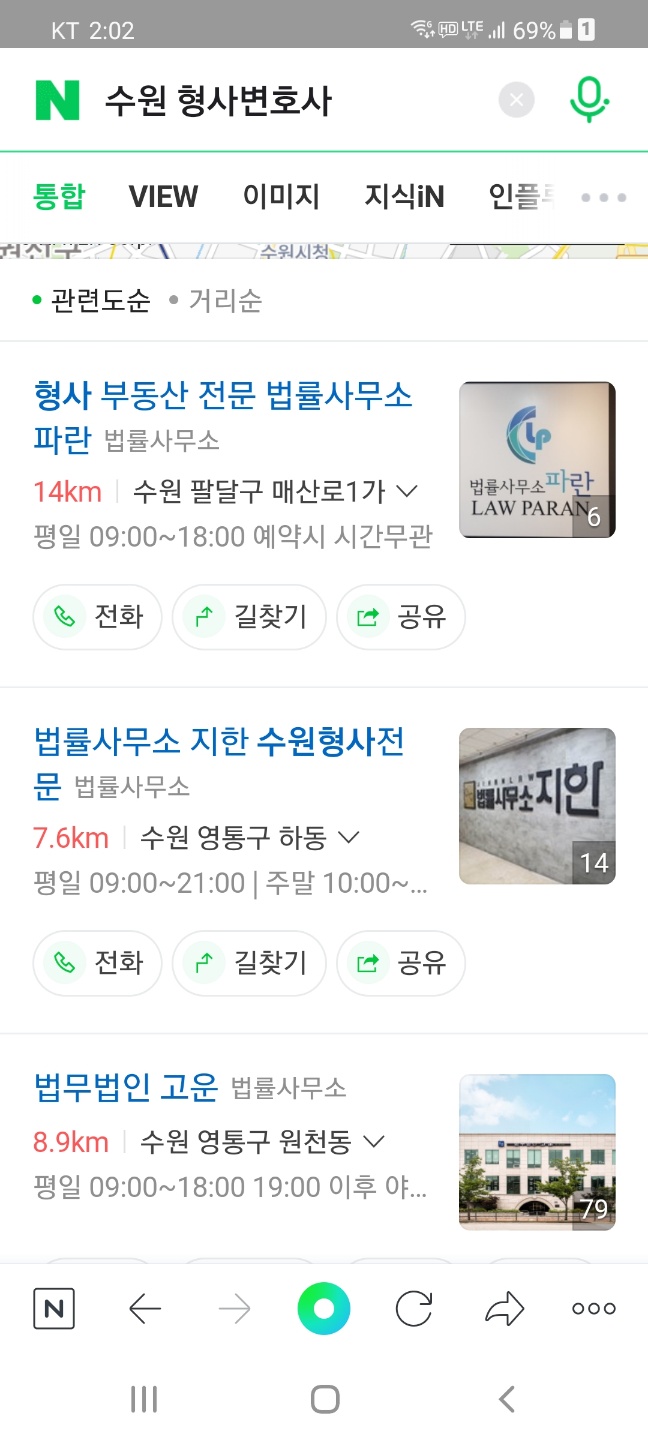Screen dimensions: 648x1440
Task: Open 형사 부동산 전문 법률사무소 파란 listing
Action: coord(222,397)
